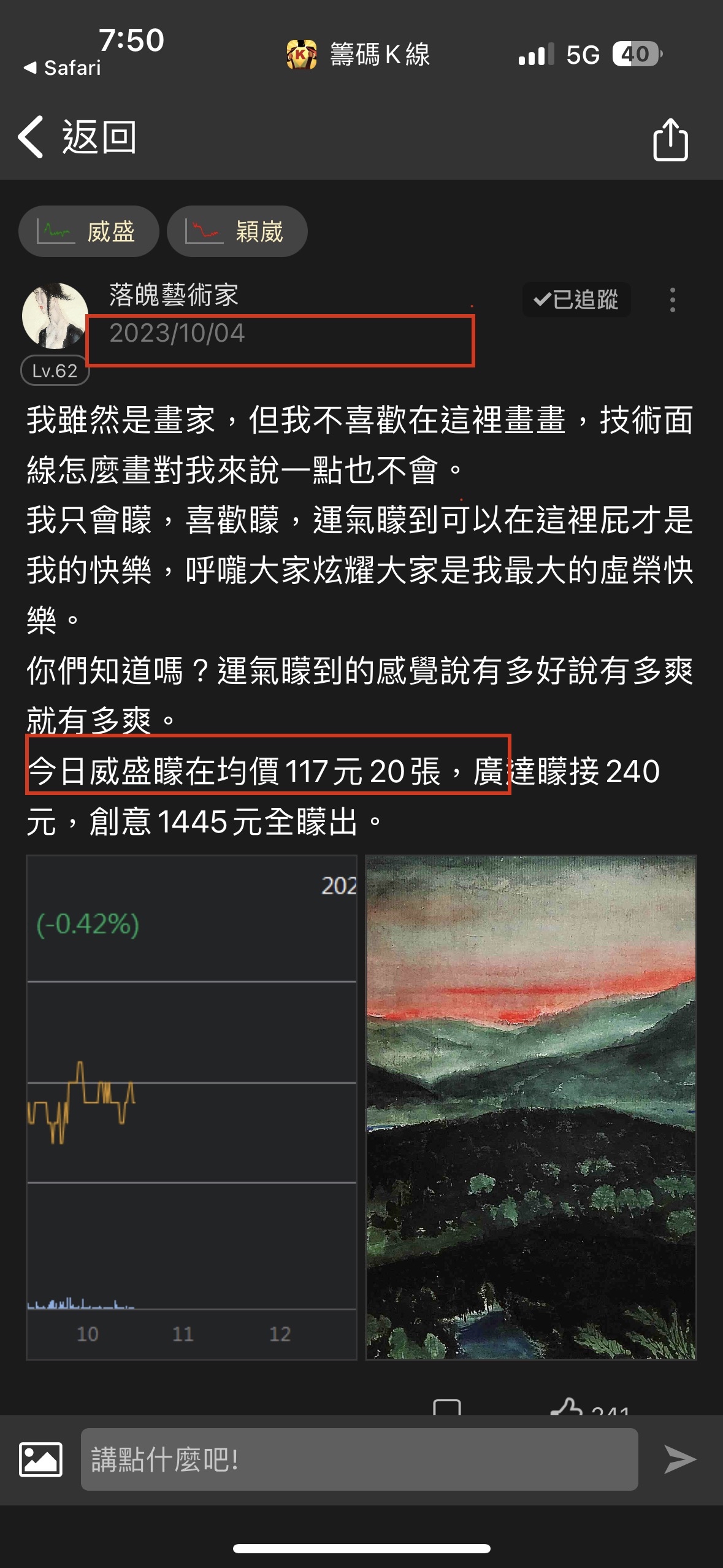Tap the 已追蹤 following button
The width and height of the screenshot is (723, 1568).
576,299
